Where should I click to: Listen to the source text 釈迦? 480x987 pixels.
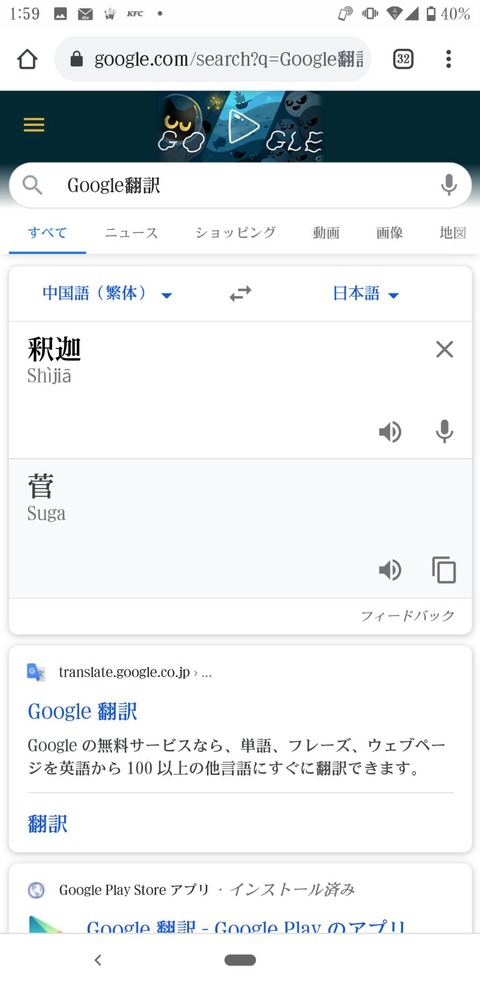(x=390, y=432)
